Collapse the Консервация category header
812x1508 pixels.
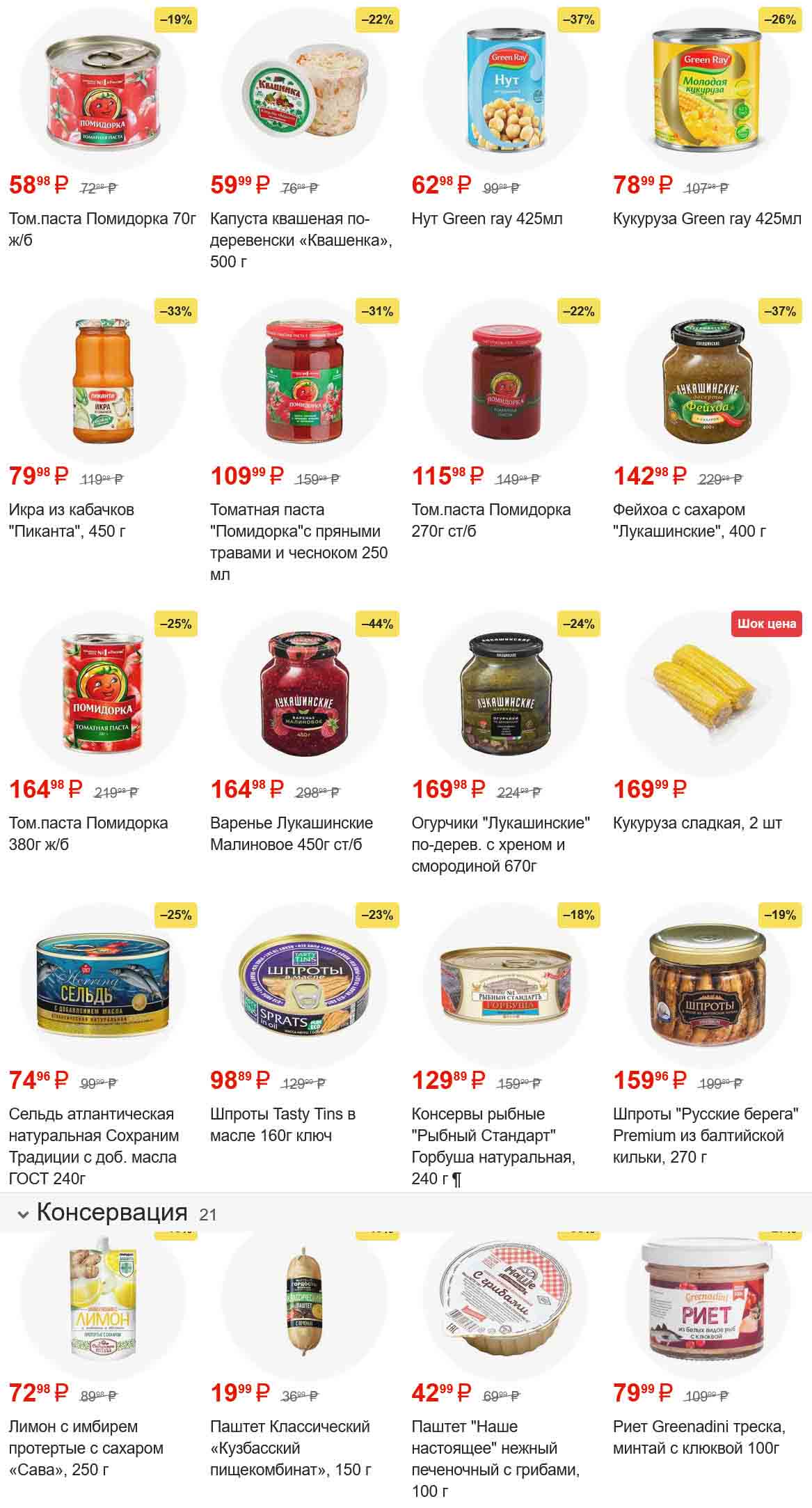coord(24,1215)
